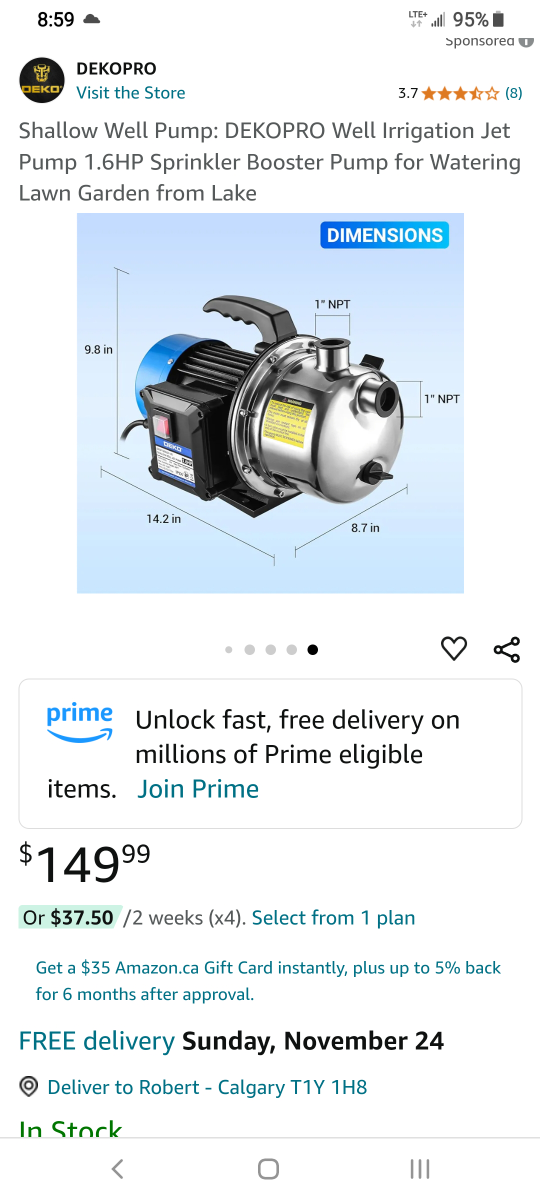Tap the sponsored info icon
This screenshot has width=540, height=1200.
coord(526,41)
